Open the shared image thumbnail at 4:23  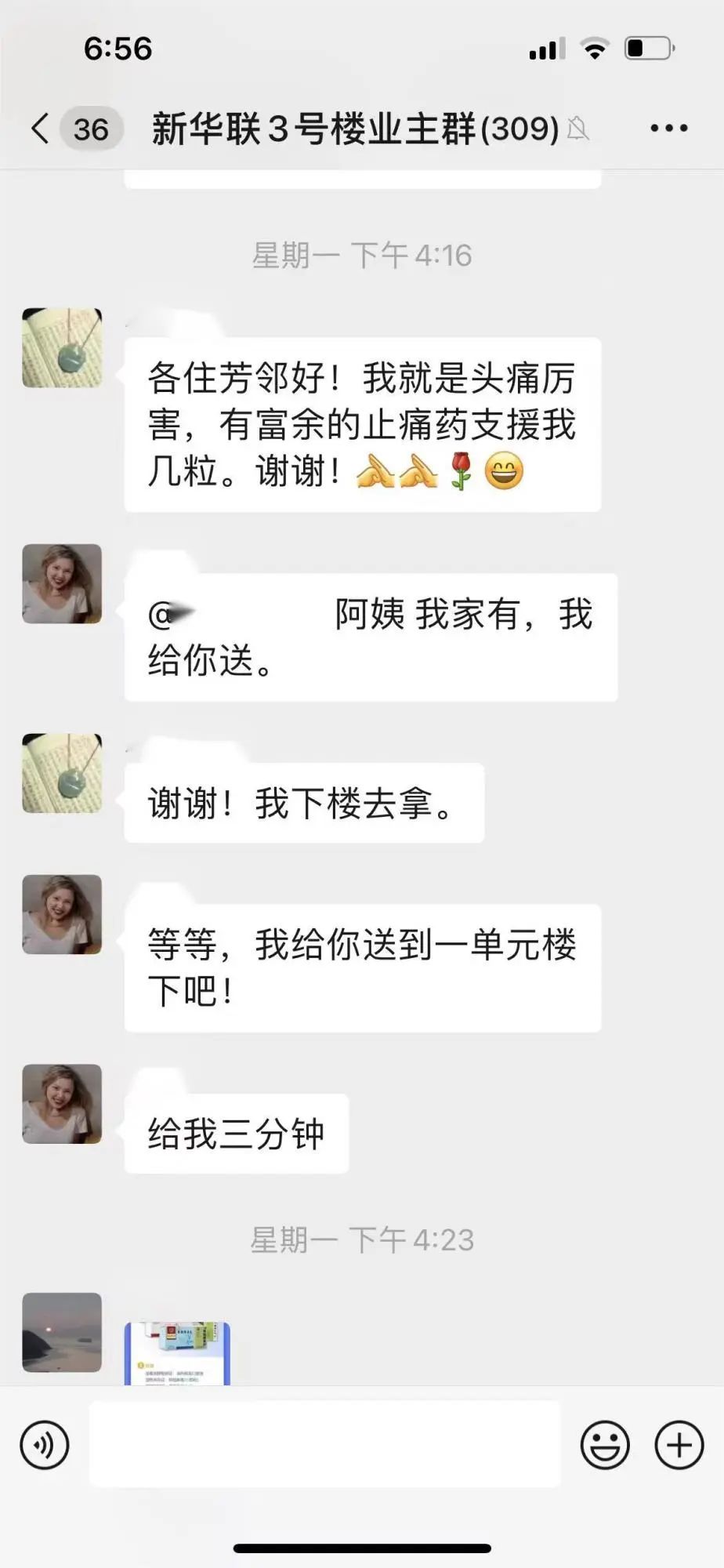(177, 1353)
